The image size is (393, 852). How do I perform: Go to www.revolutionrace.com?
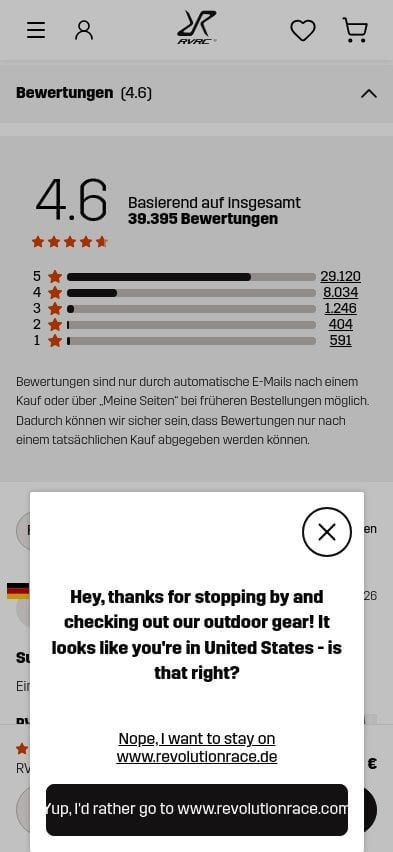pos(197,810)
